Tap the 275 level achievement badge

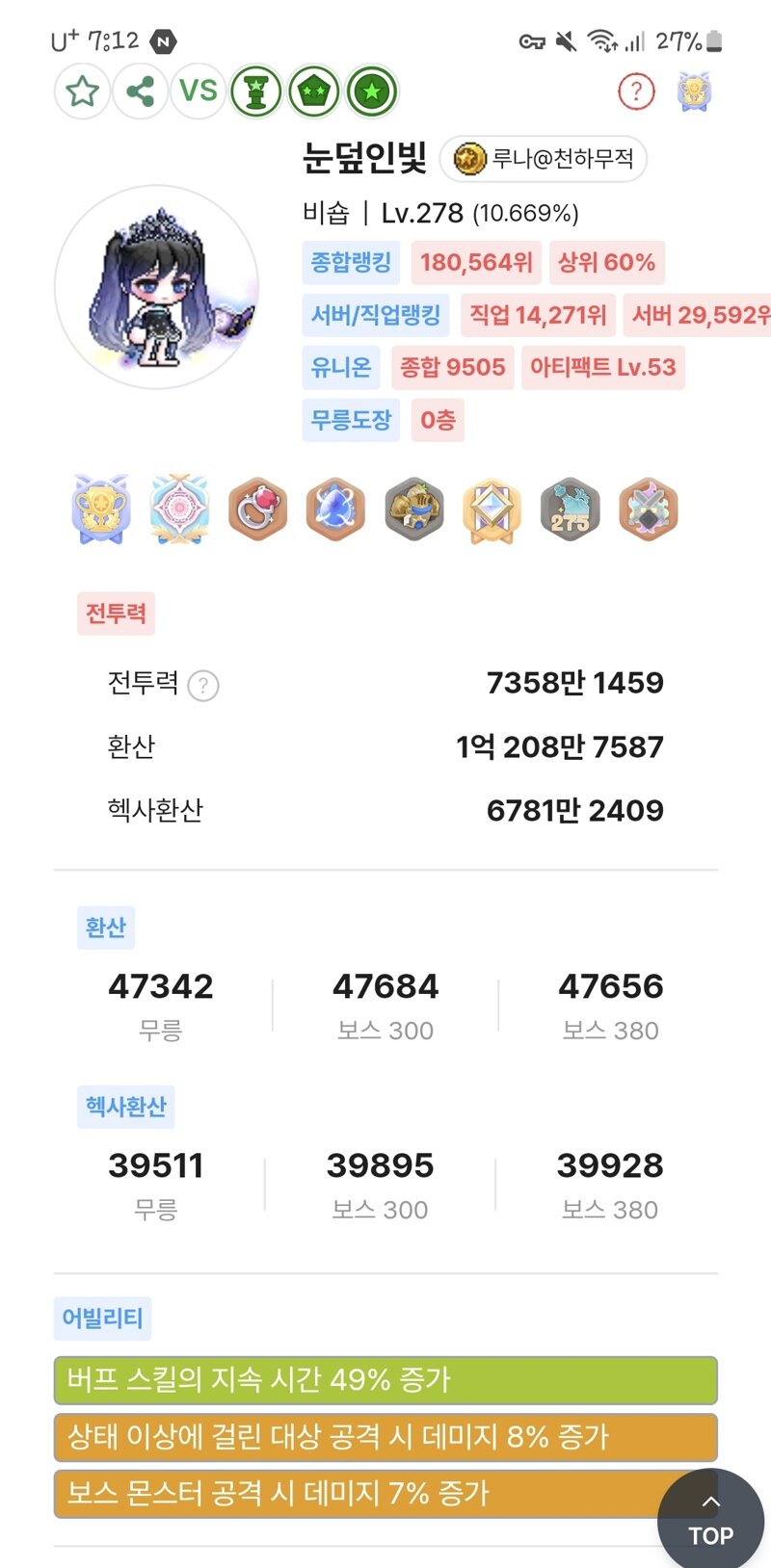[570, 510]
